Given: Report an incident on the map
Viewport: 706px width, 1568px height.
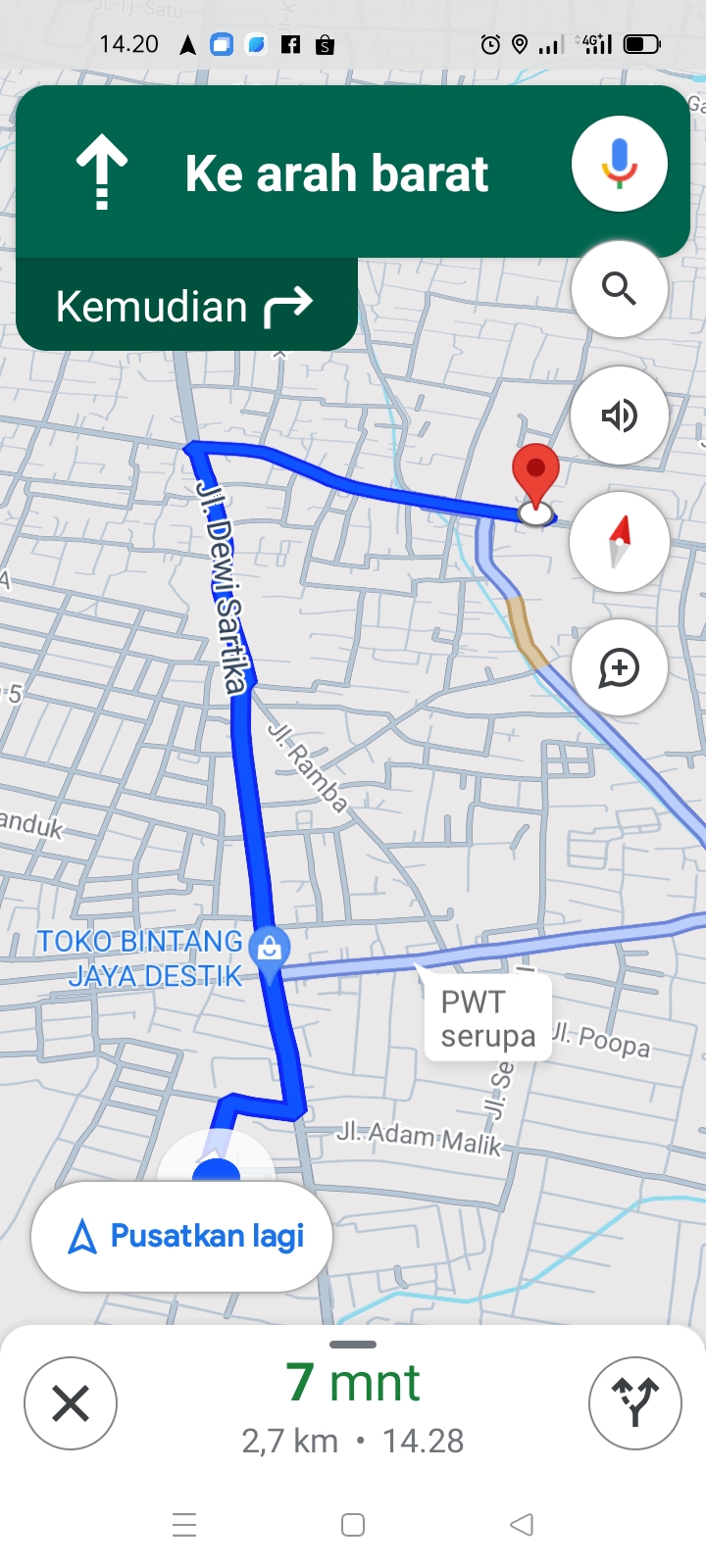Looking at the screenshot, I should click(620, 667).
